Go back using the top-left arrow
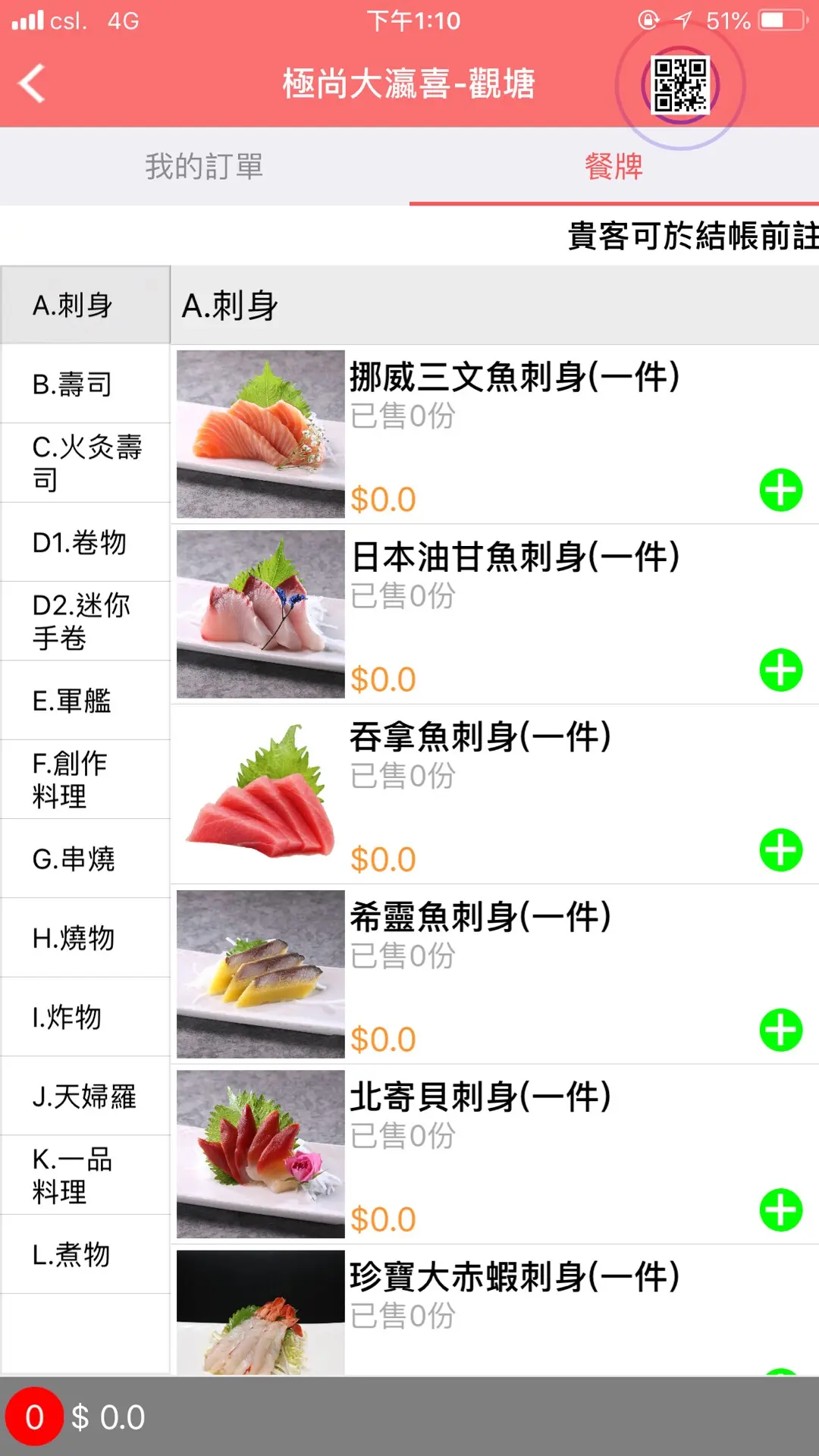Image resolution: width=819 pixels, height=1456 pixels. point(32,83)
